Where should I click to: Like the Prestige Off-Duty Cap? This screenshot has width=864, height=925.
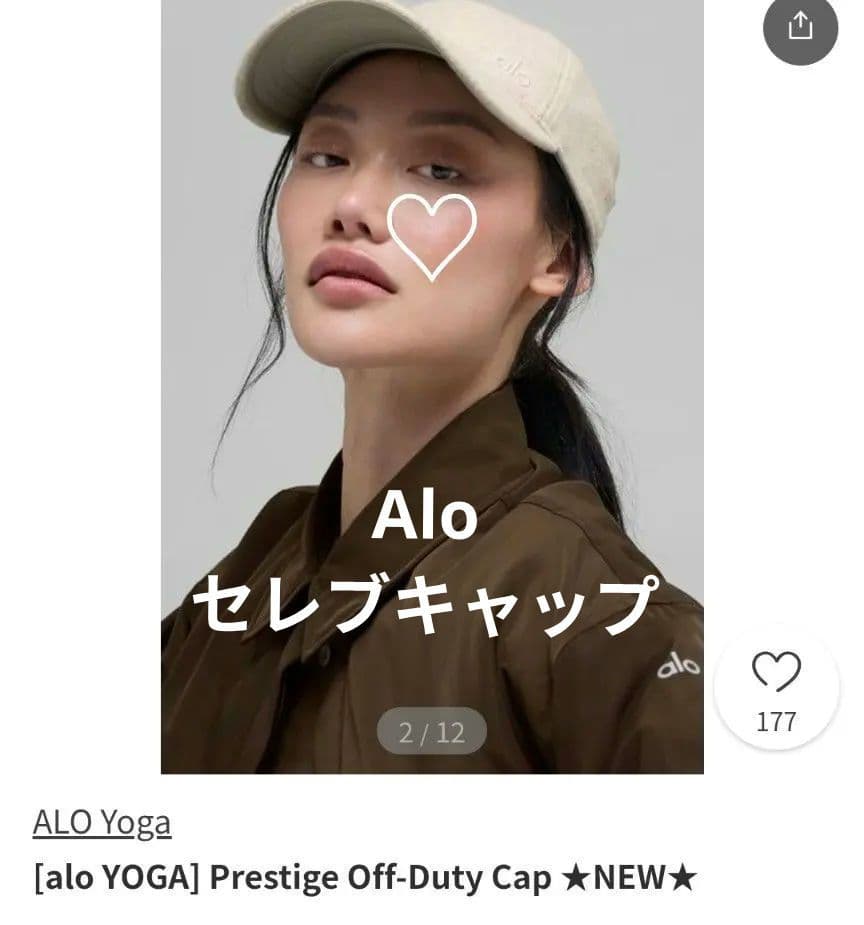[776, 687]
